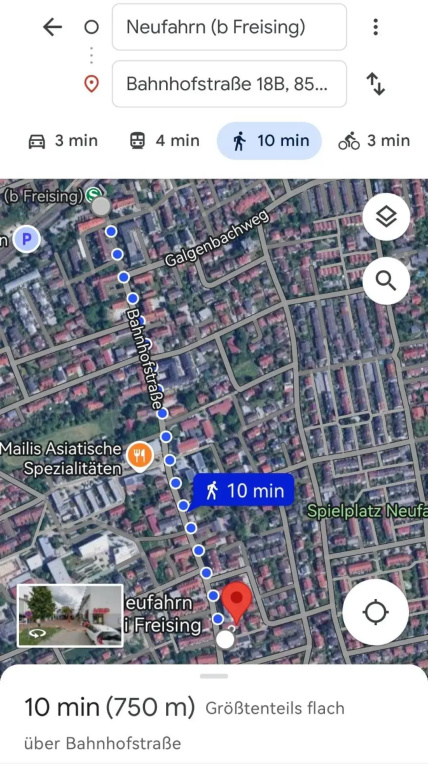The width and height of the screenshot is (428, 768).
Task: Tap Mailis Asiatische Spezialitäten restaurant marker
Action: [x=140, y=456]
